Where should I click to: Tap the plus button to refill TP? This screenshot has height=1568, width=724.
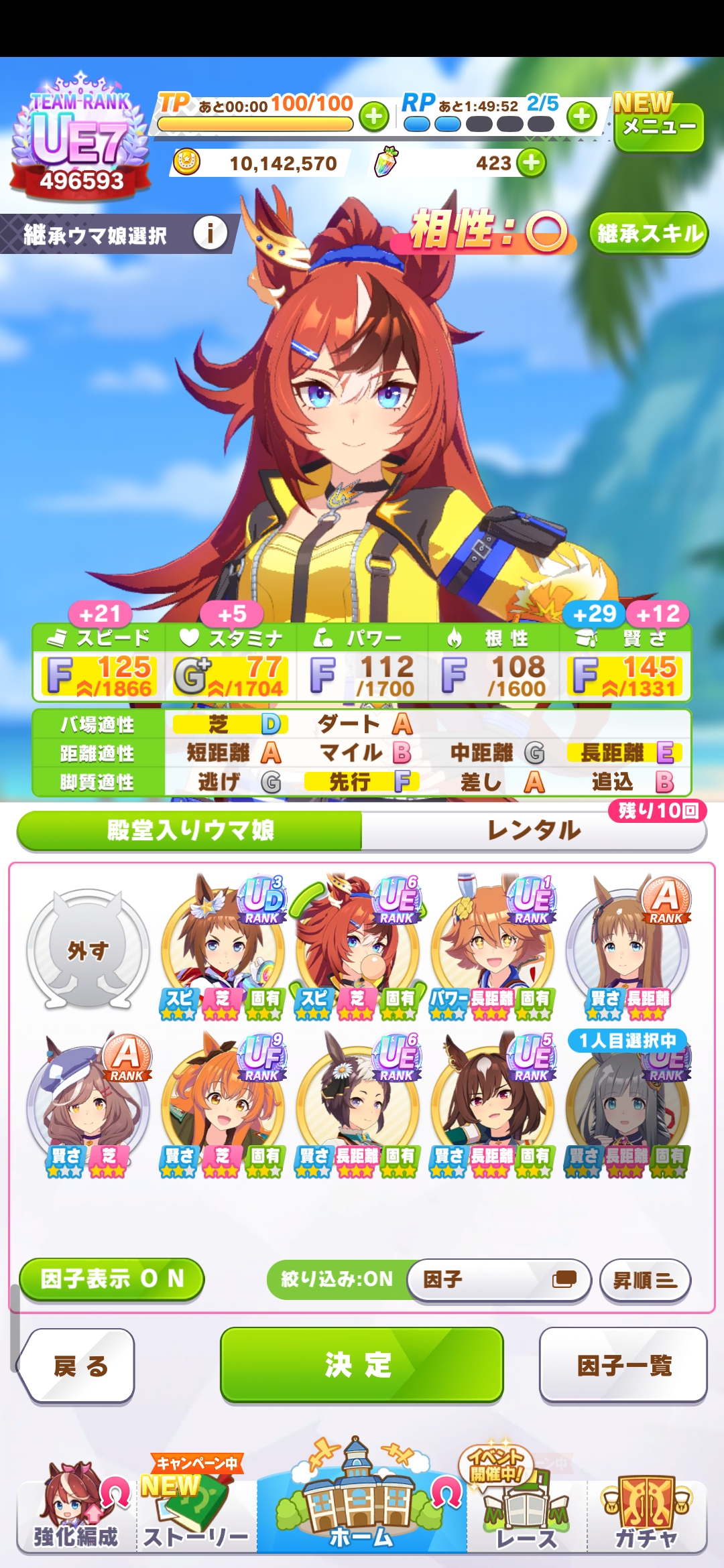[374, 117]
